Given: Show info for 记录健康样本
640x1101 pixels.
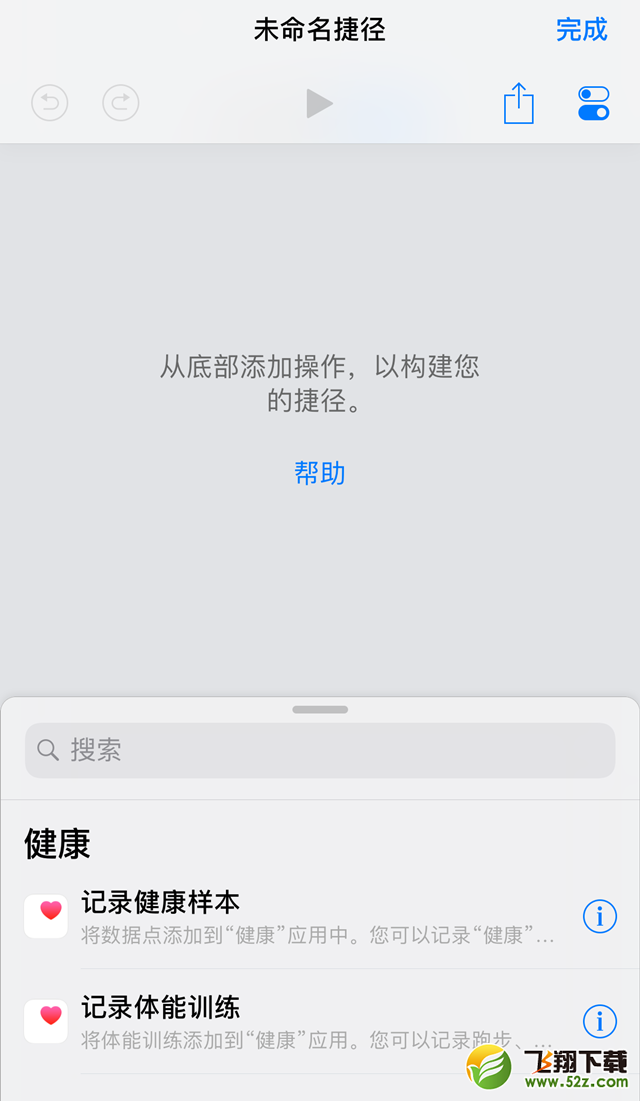Looking at the screenshot, I should pyautogui.click(x=600, y=916).
